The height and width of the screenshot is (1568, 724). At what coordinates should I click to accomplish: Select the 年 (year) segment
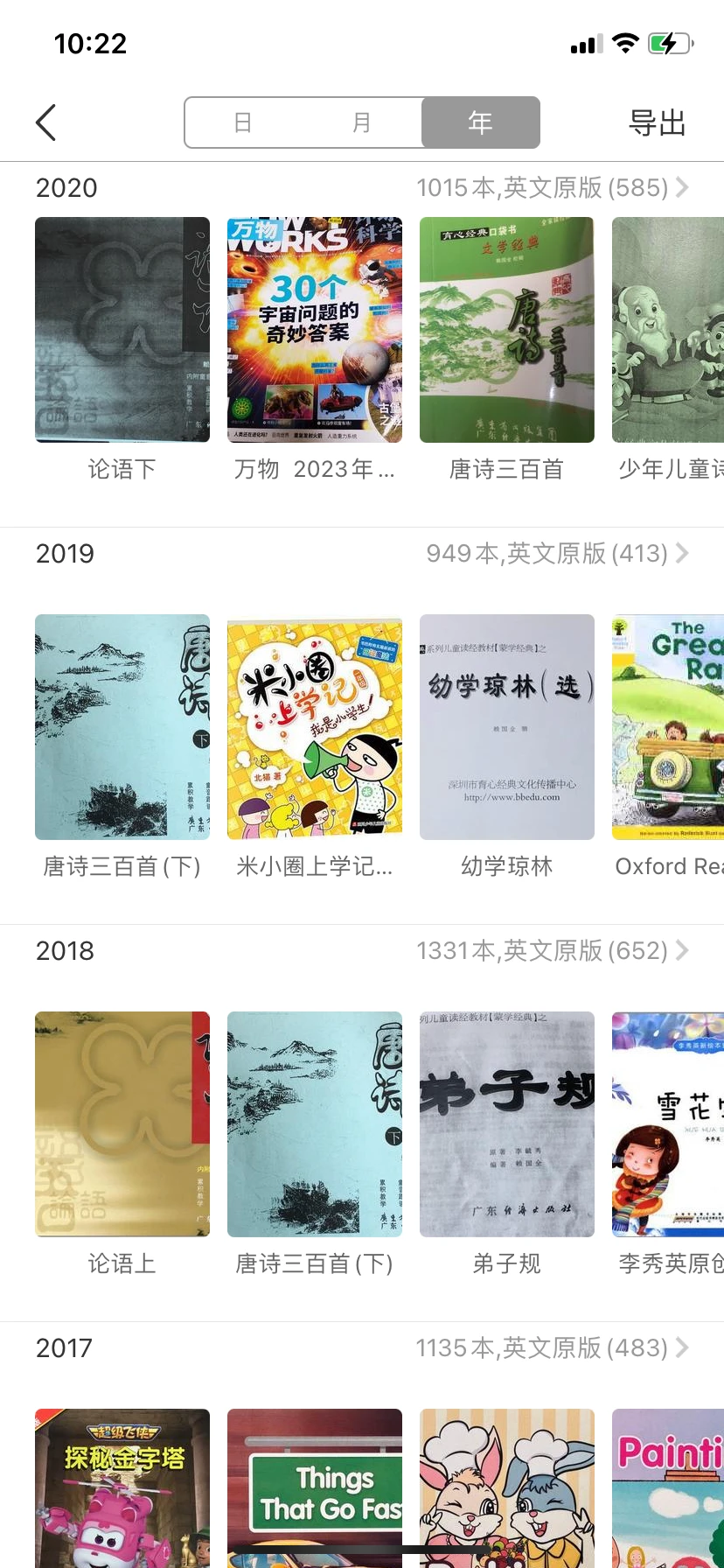(x=480, y=122)
